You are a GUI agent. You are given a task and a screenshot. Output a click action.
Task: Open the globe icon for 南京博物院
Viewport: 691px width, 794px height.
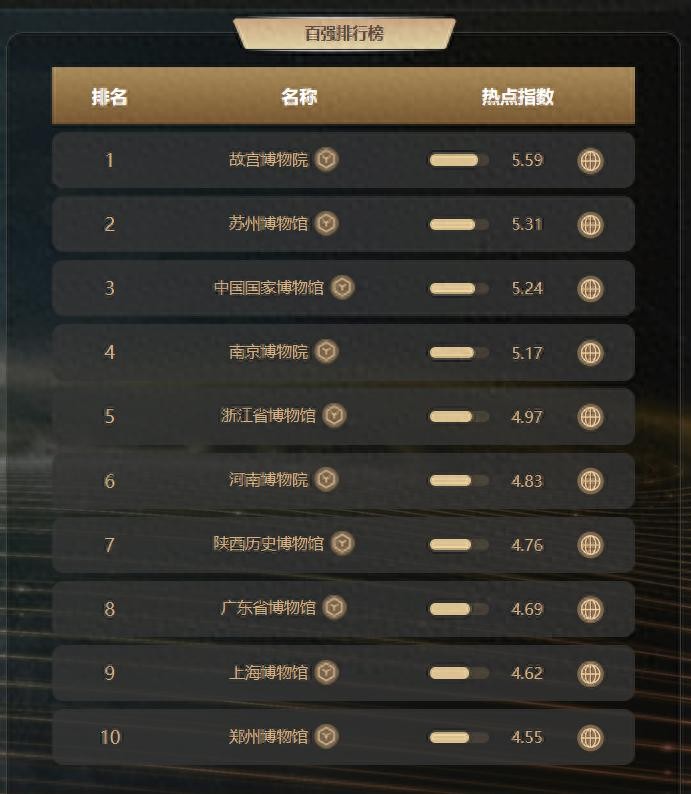click(590, 353)
